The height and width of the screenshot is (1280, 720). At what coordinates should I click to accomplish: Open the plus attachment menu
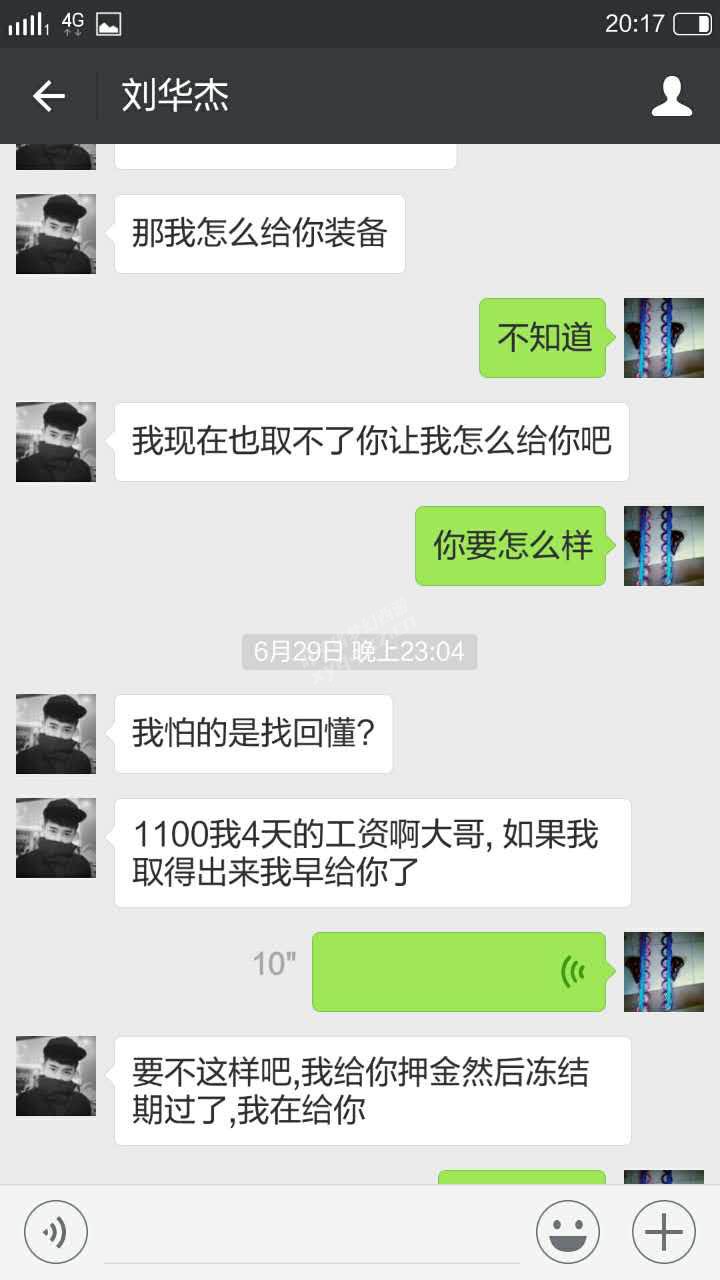[x=664, y=1232]
